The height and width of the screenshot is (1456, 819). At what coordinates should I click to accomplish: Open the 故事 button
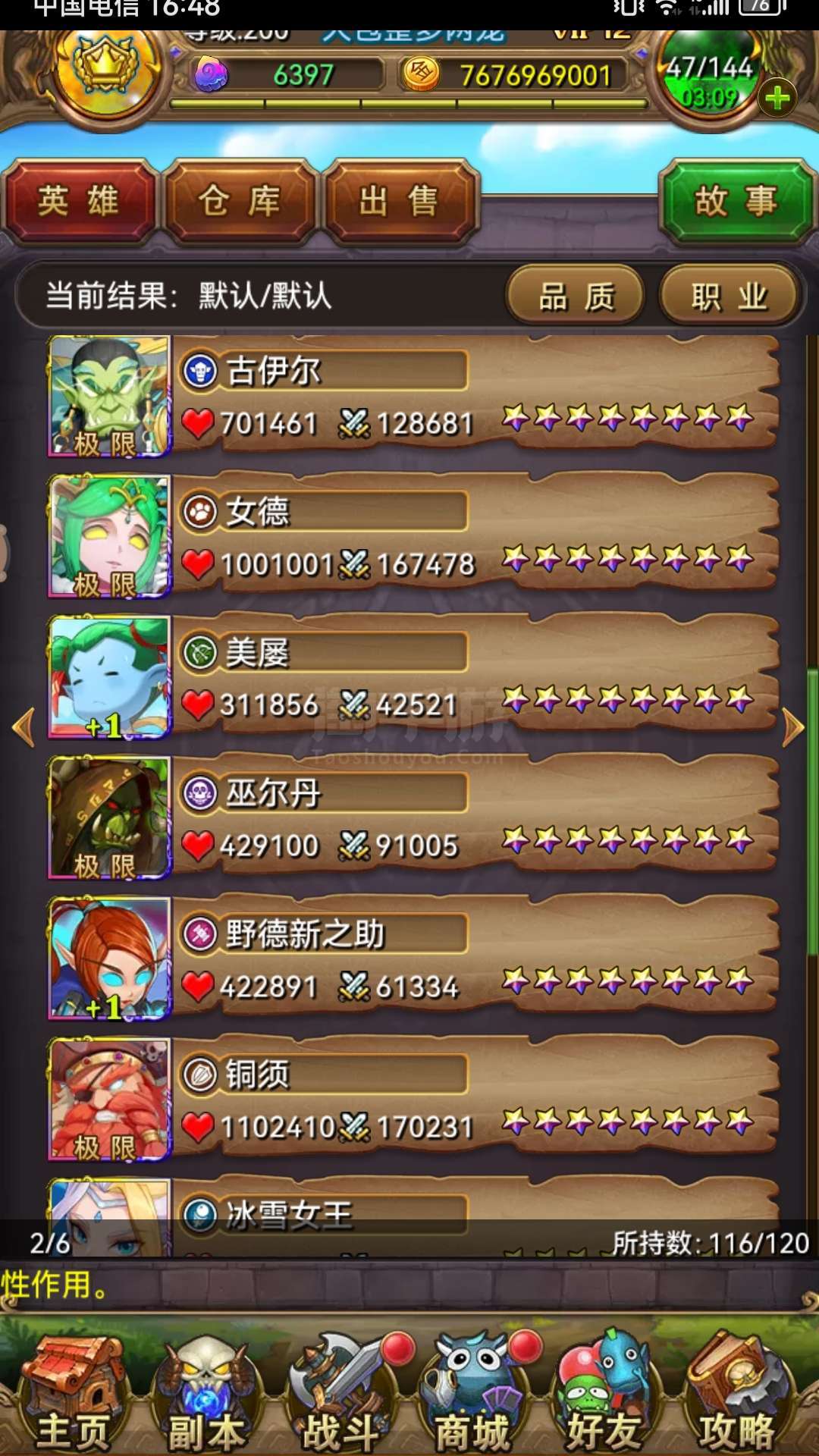[736, 202]
